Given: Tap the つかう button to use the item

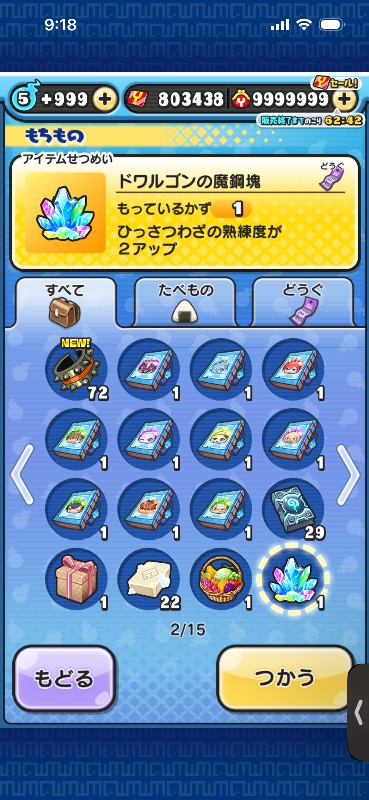Looking at the screenshot, I should click(x=286, y=678).
